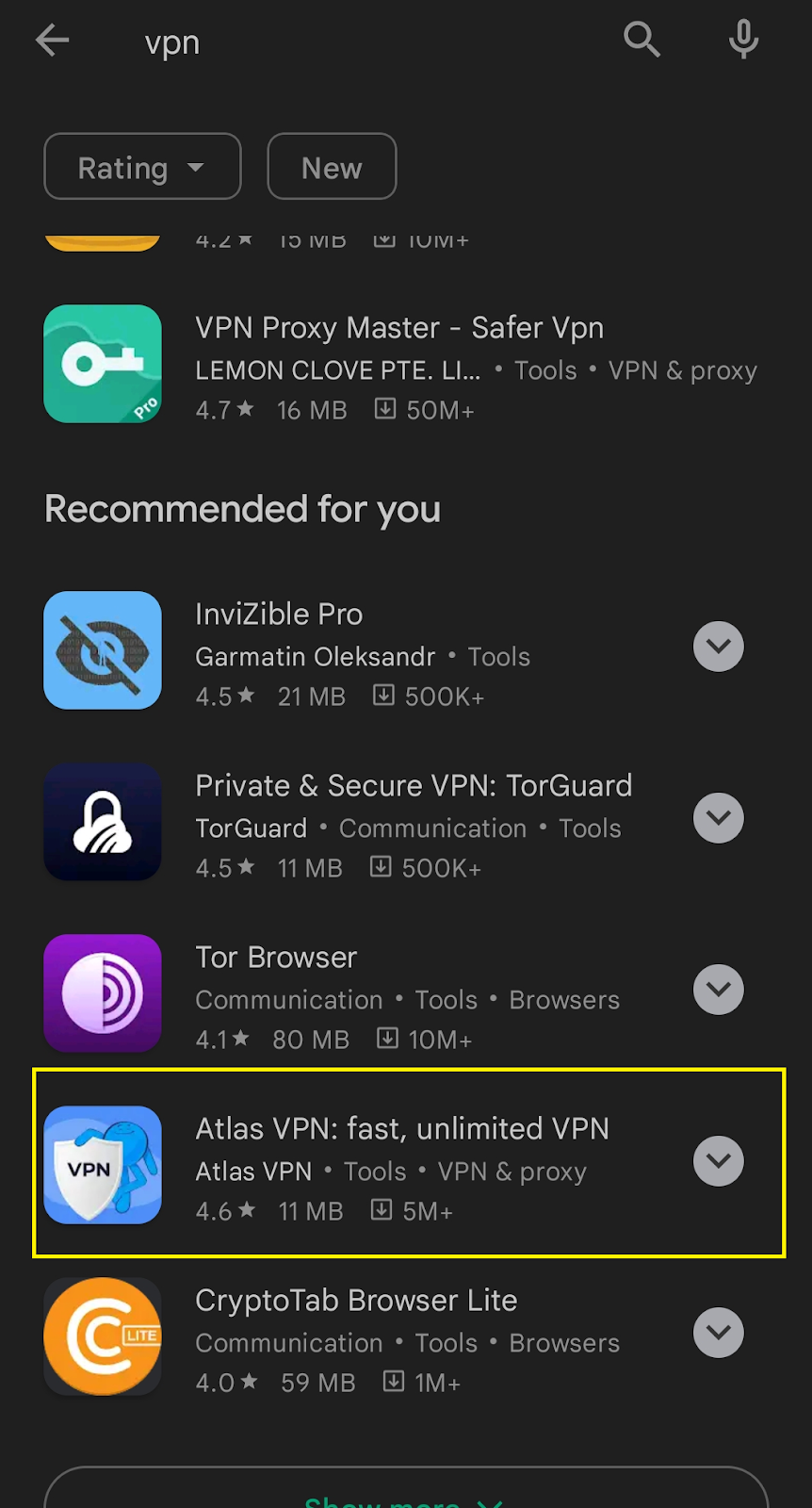The image size is (812, 1508).
Task: Start voice search with the microphone
Action: tap(743, 40)
